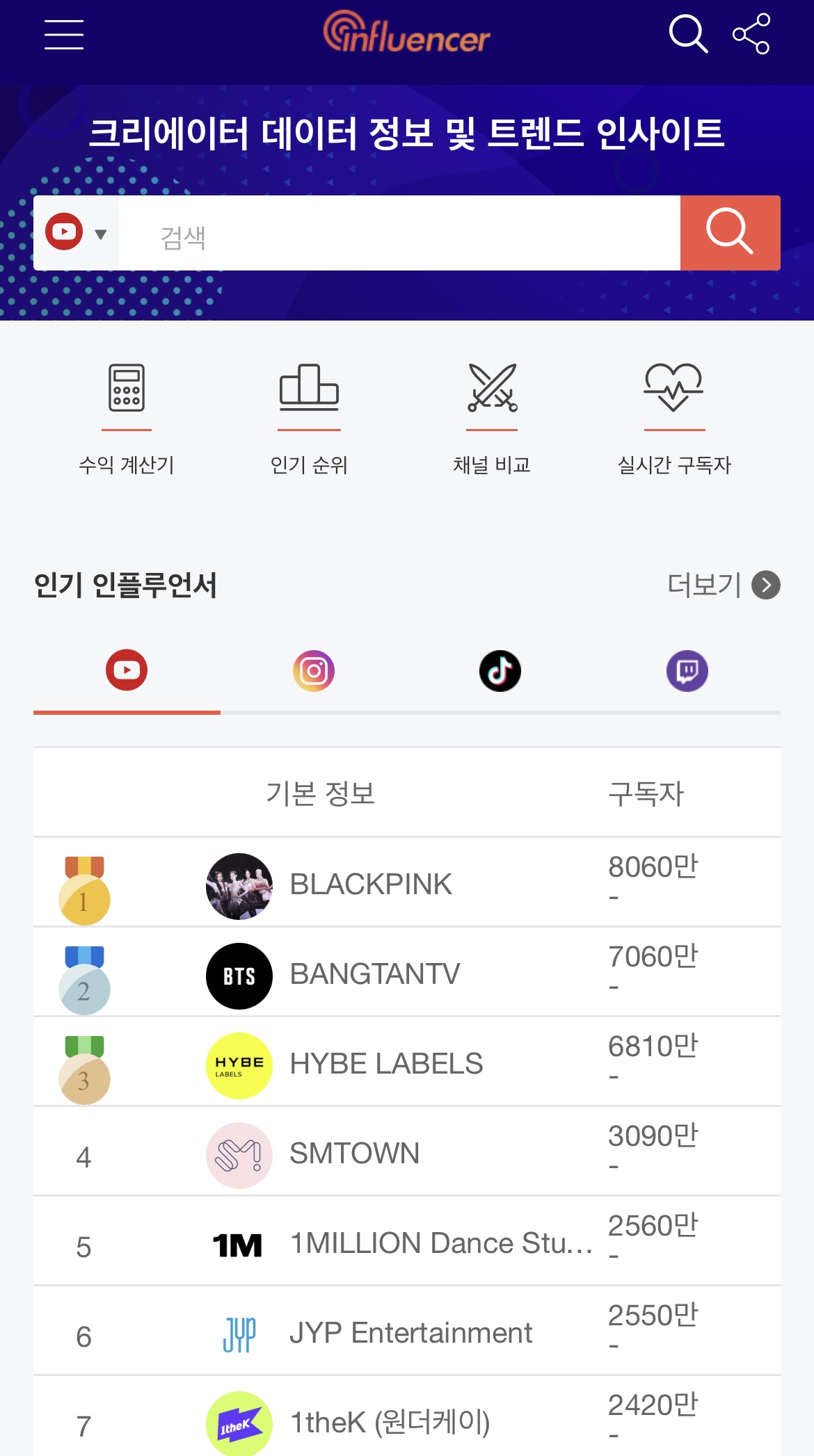Select the Twitch platform tab

[687, 670]
